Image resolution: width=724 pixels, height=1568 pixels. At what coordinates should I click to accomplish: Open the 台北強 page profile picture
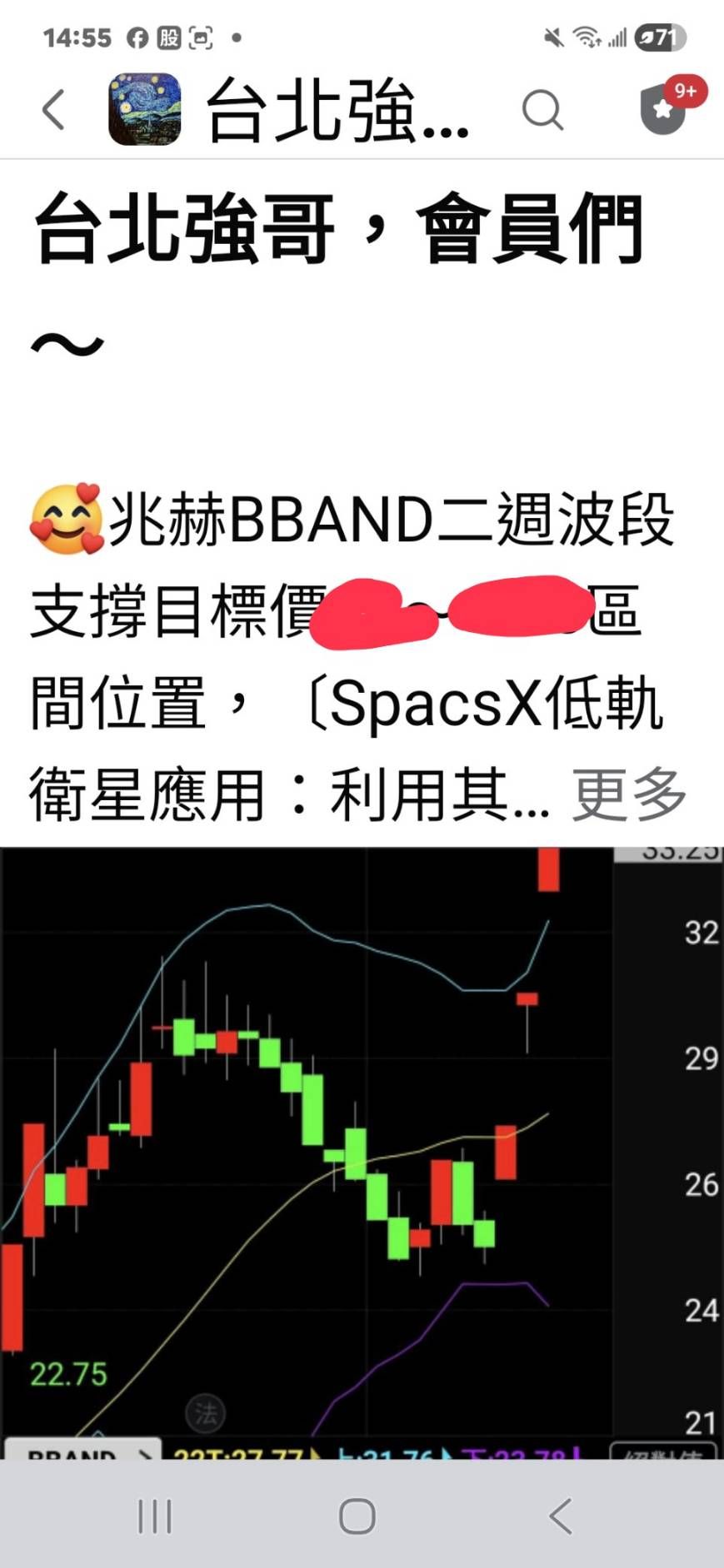pos(145,110)
